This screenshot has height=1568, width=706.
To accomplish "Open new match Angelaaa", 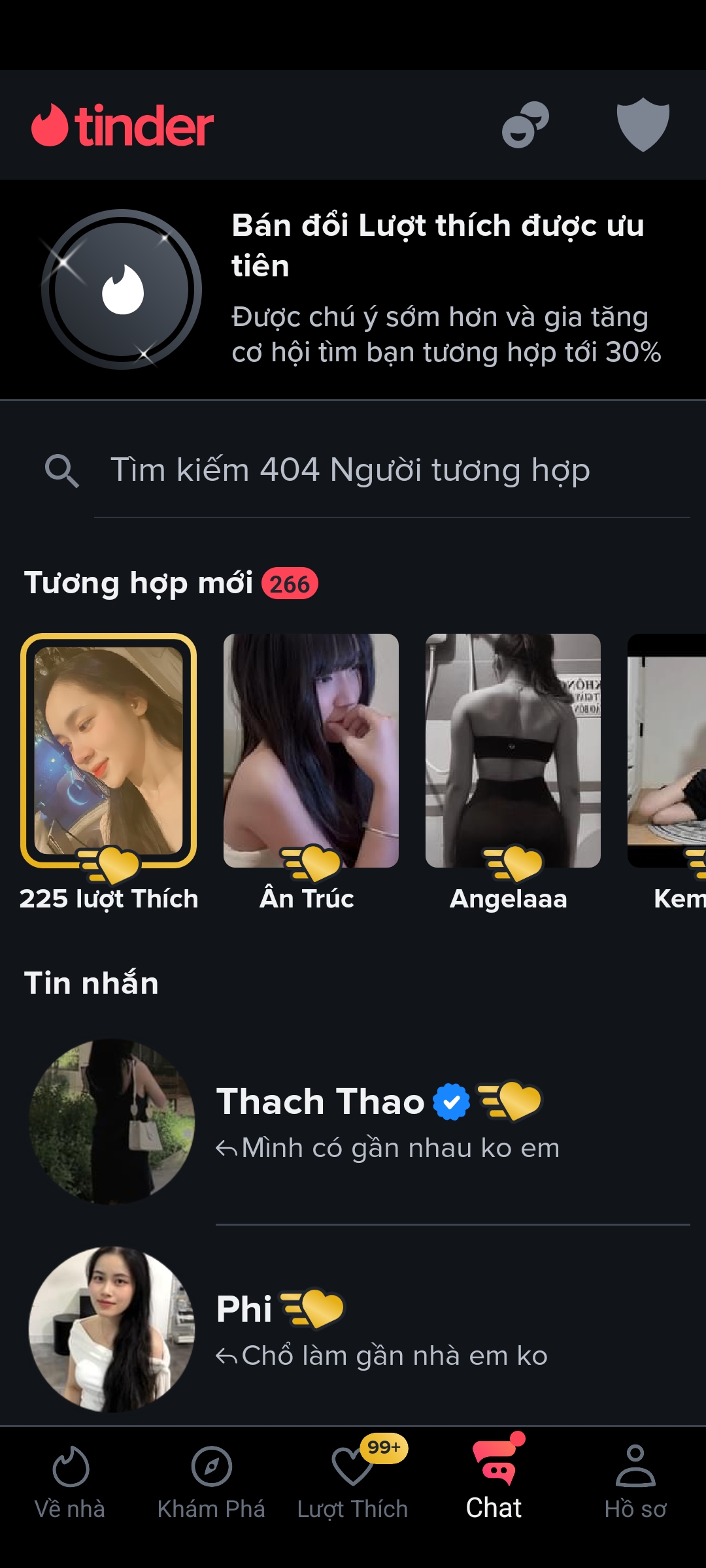I will click(513, 751).
